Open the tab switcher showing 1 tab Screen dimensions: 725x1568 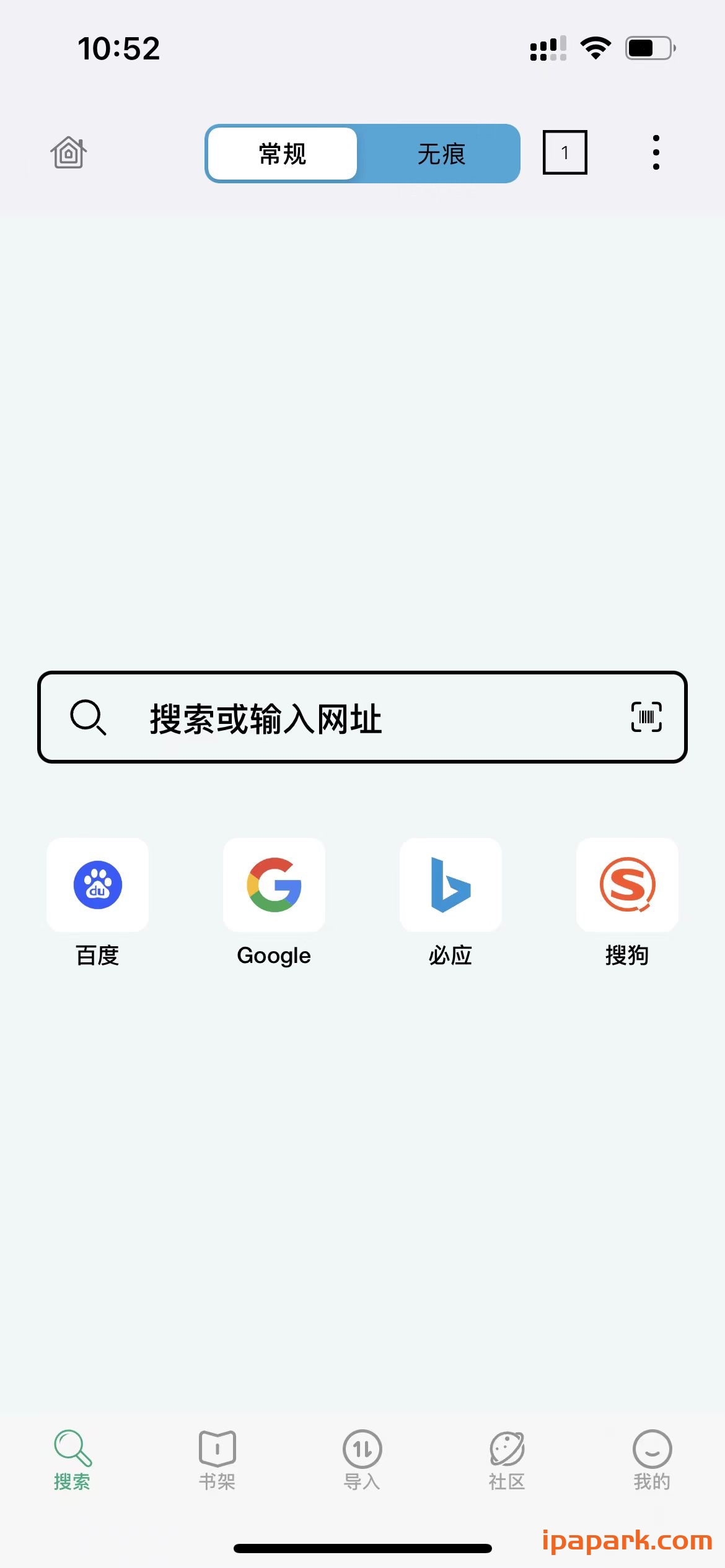565,152
